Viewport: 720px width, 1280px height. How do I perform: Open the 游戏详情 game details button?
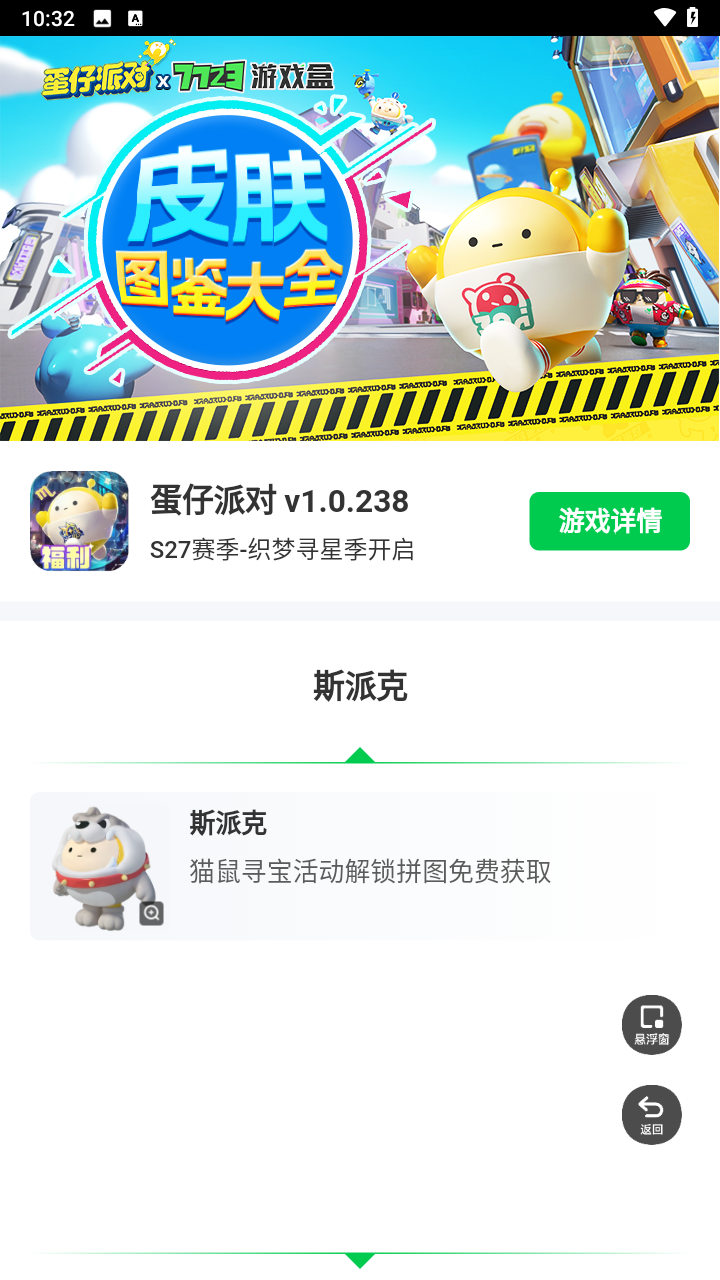609,521
